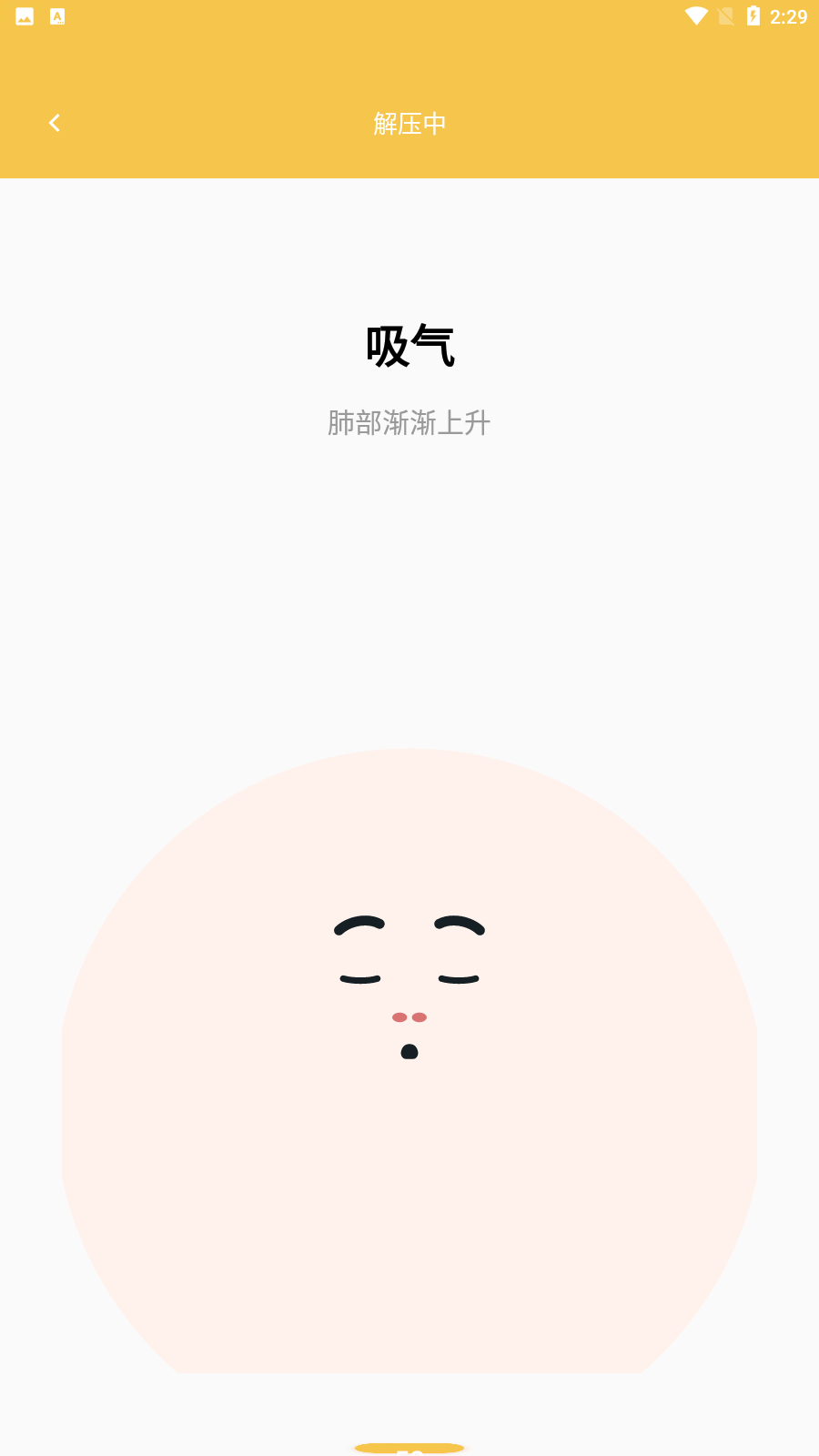This screenshot has height=1456, width=819.
Task: Select the 解压中 title in the header
Action: (x=409, y=122)
